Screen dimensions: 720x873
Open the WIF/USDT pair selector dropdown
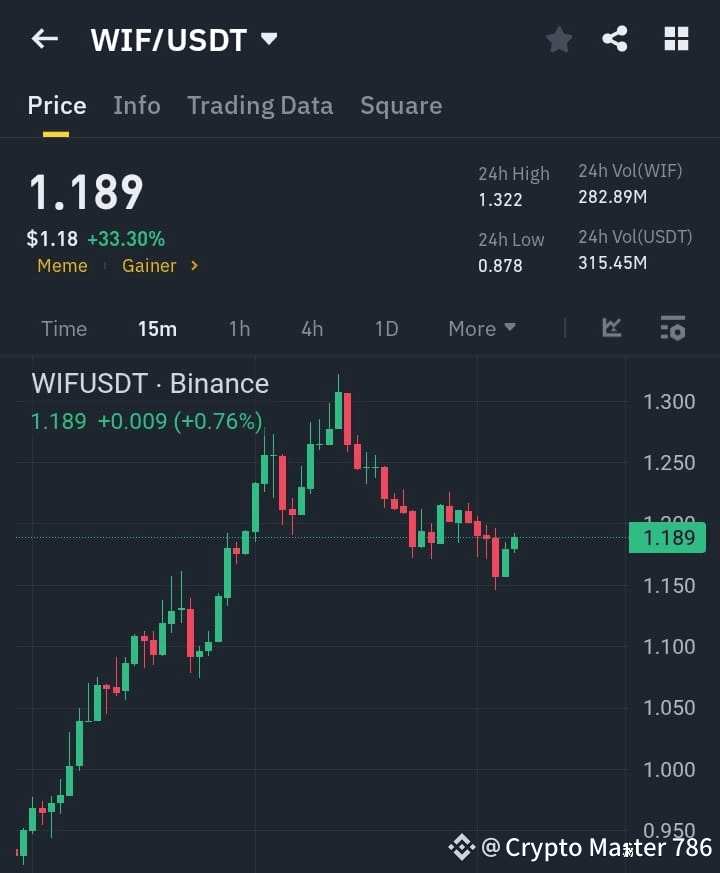click(185, 39)
